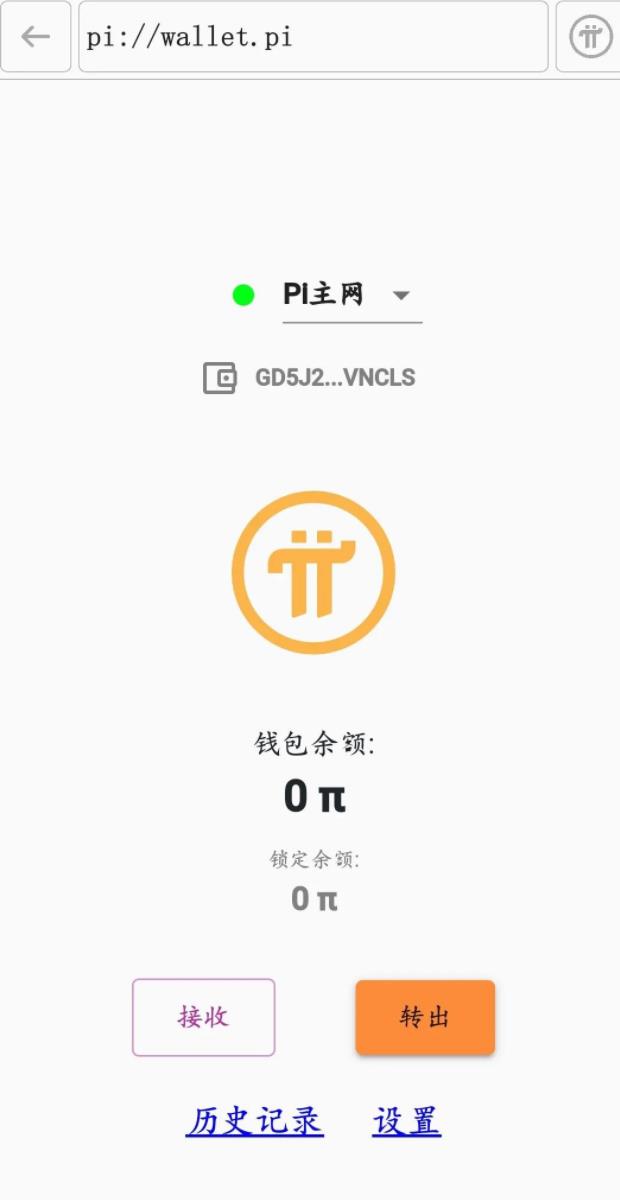Viewport: 620px width, 1200px height.
Task: Open the 历史记录 history link
Action: [254, 1121]
